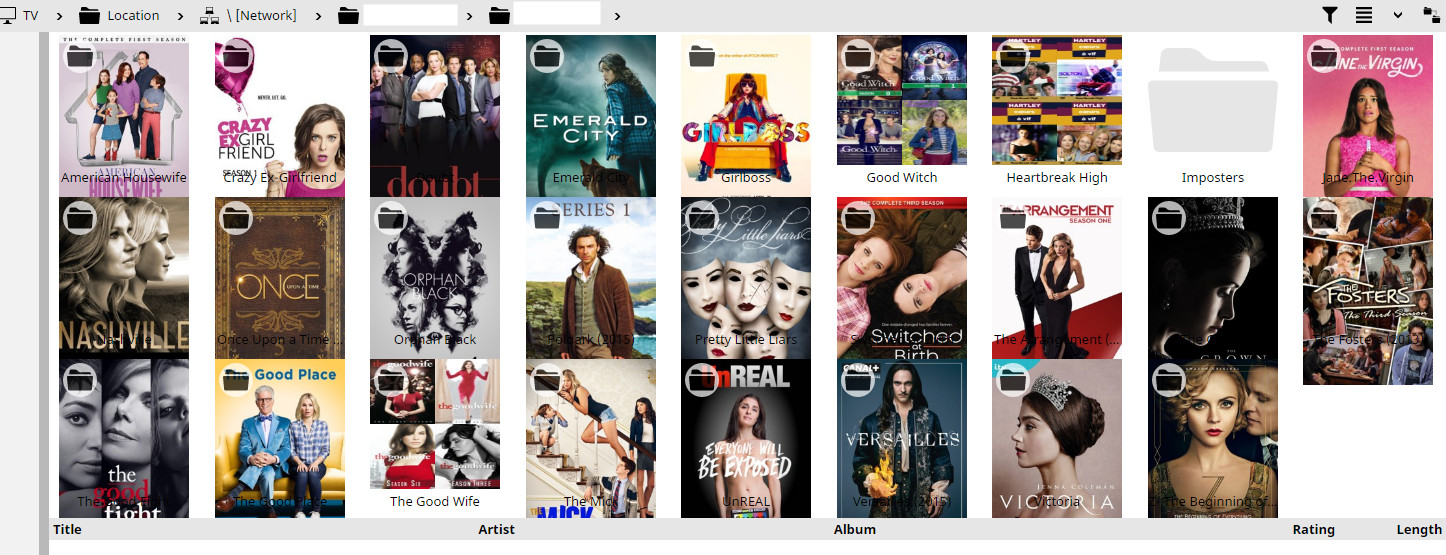Sort by the Title column header

68,529
